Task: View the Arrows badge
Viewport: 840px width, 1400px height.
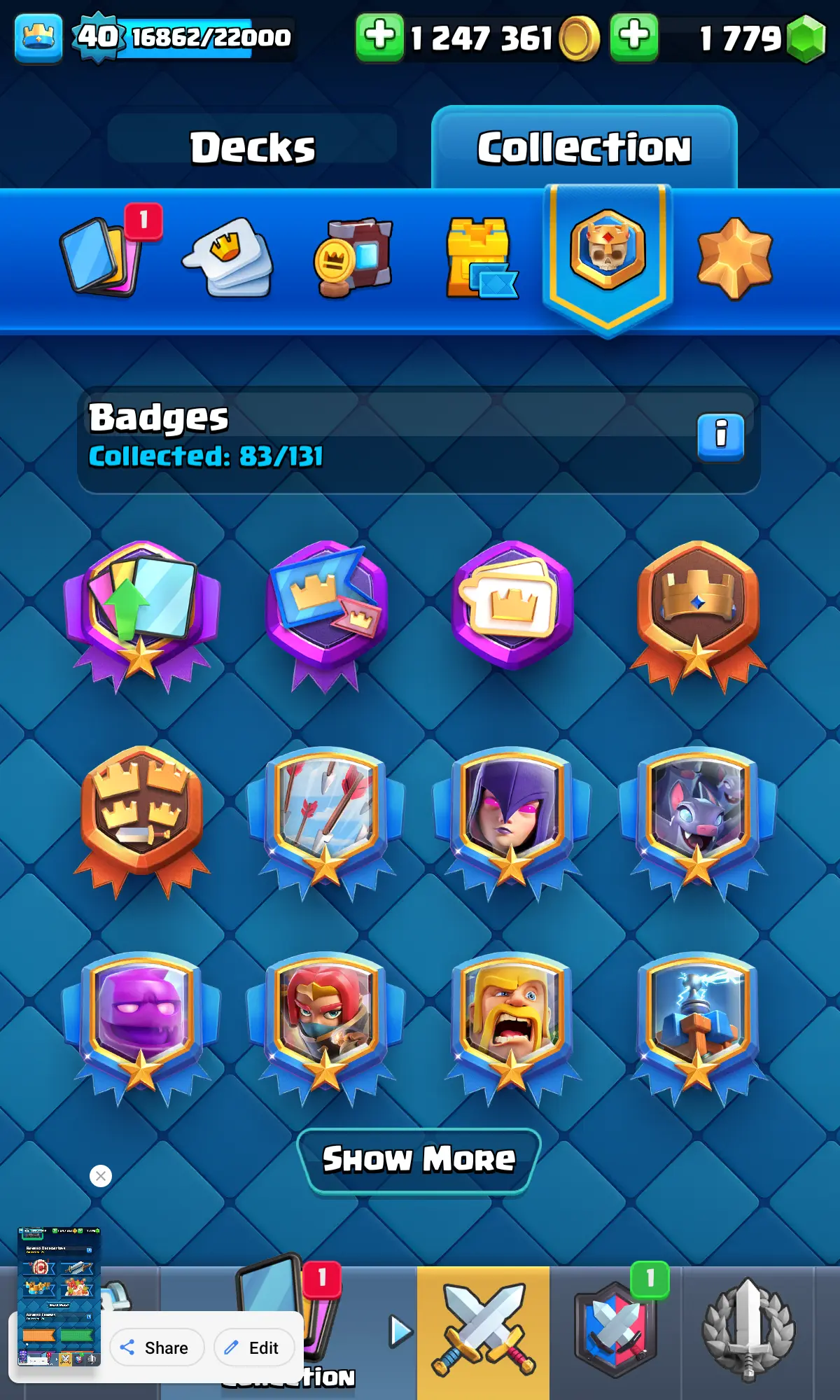Action: tap(325, 819)
